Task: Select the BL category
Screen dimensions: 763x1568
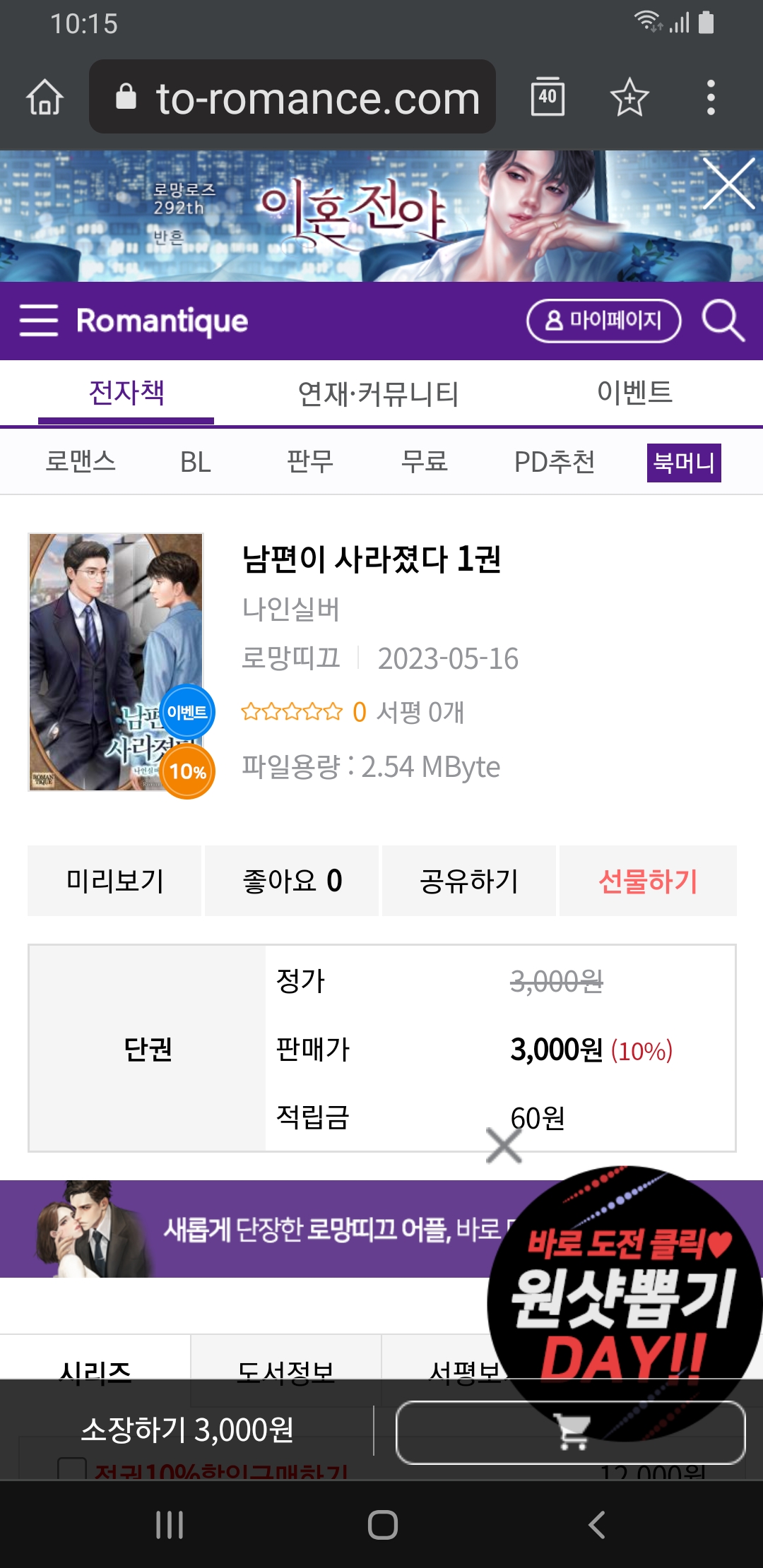Action: 196,463
